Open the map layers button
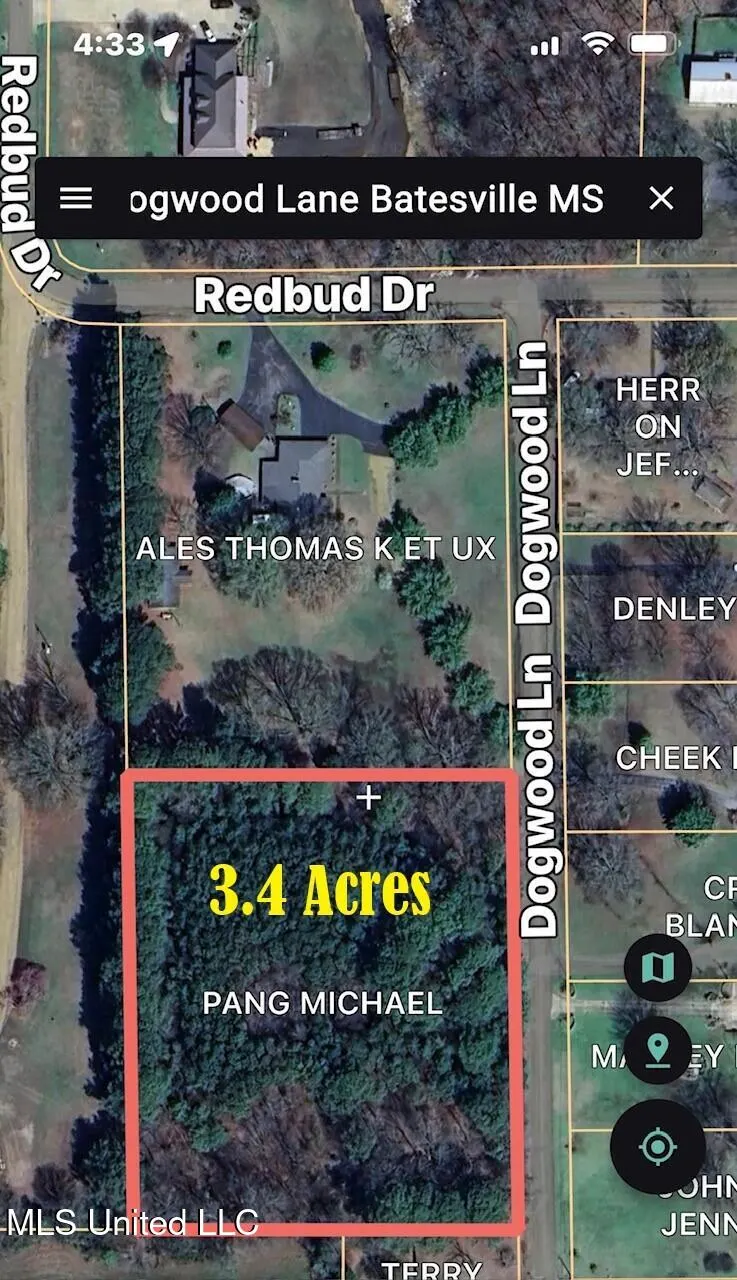The height and width of the screenshot is (1280, 737). pos(657,967)
